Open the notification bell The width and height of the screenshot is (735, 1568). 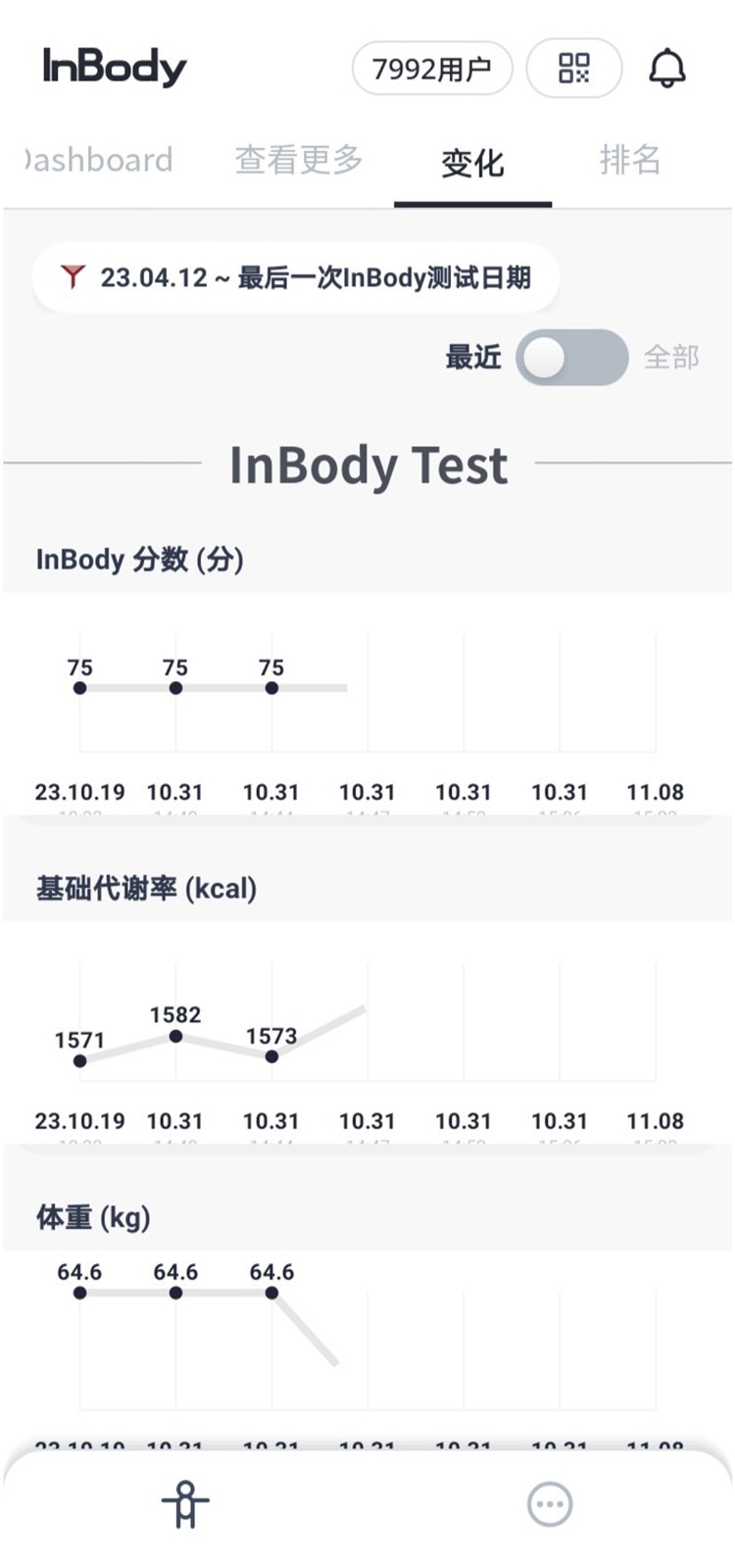click(x=667, y=69)
